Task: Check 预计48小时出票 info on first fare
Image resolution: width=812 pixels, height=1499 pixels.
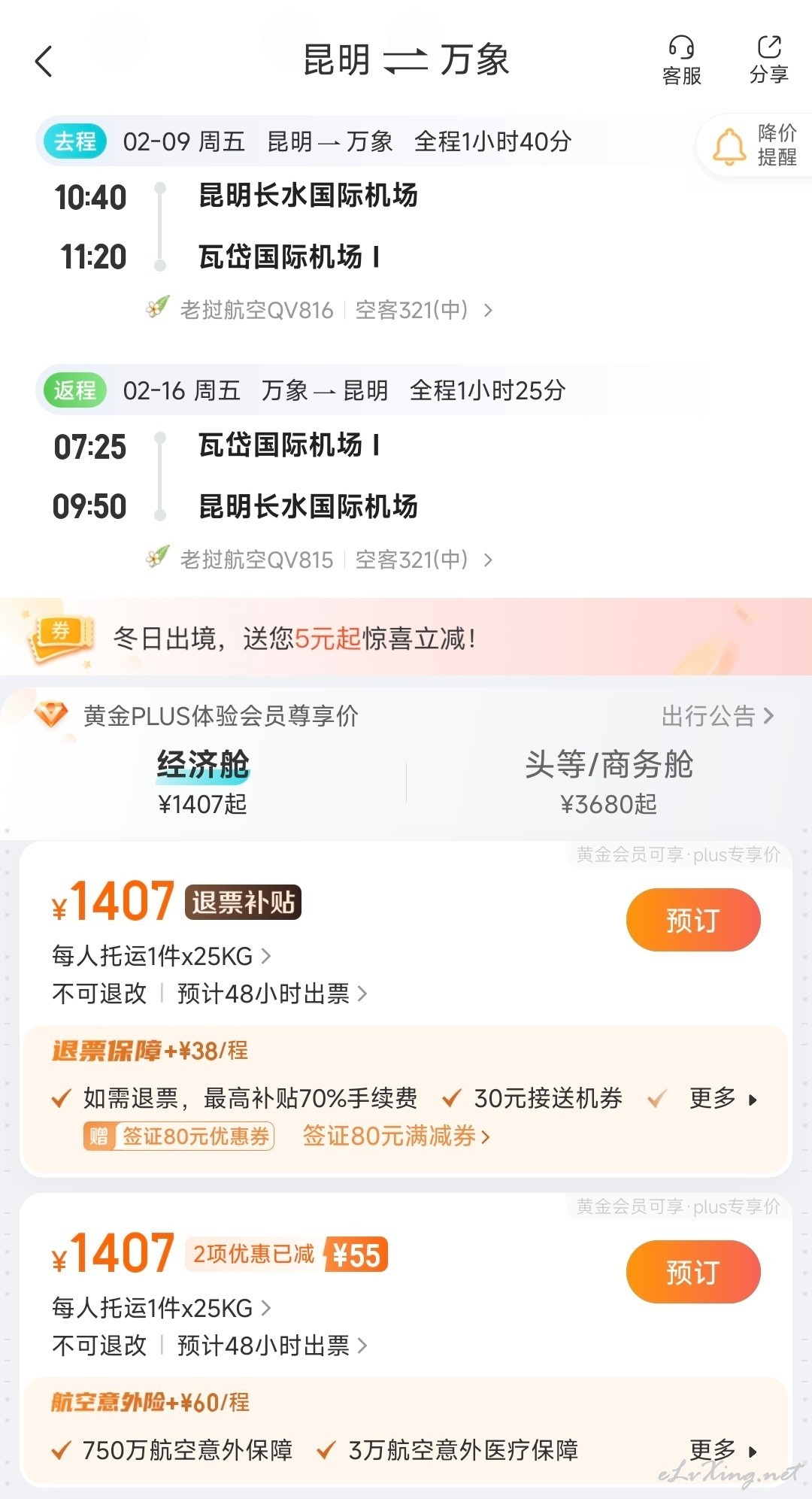Action: pos(272,994)
